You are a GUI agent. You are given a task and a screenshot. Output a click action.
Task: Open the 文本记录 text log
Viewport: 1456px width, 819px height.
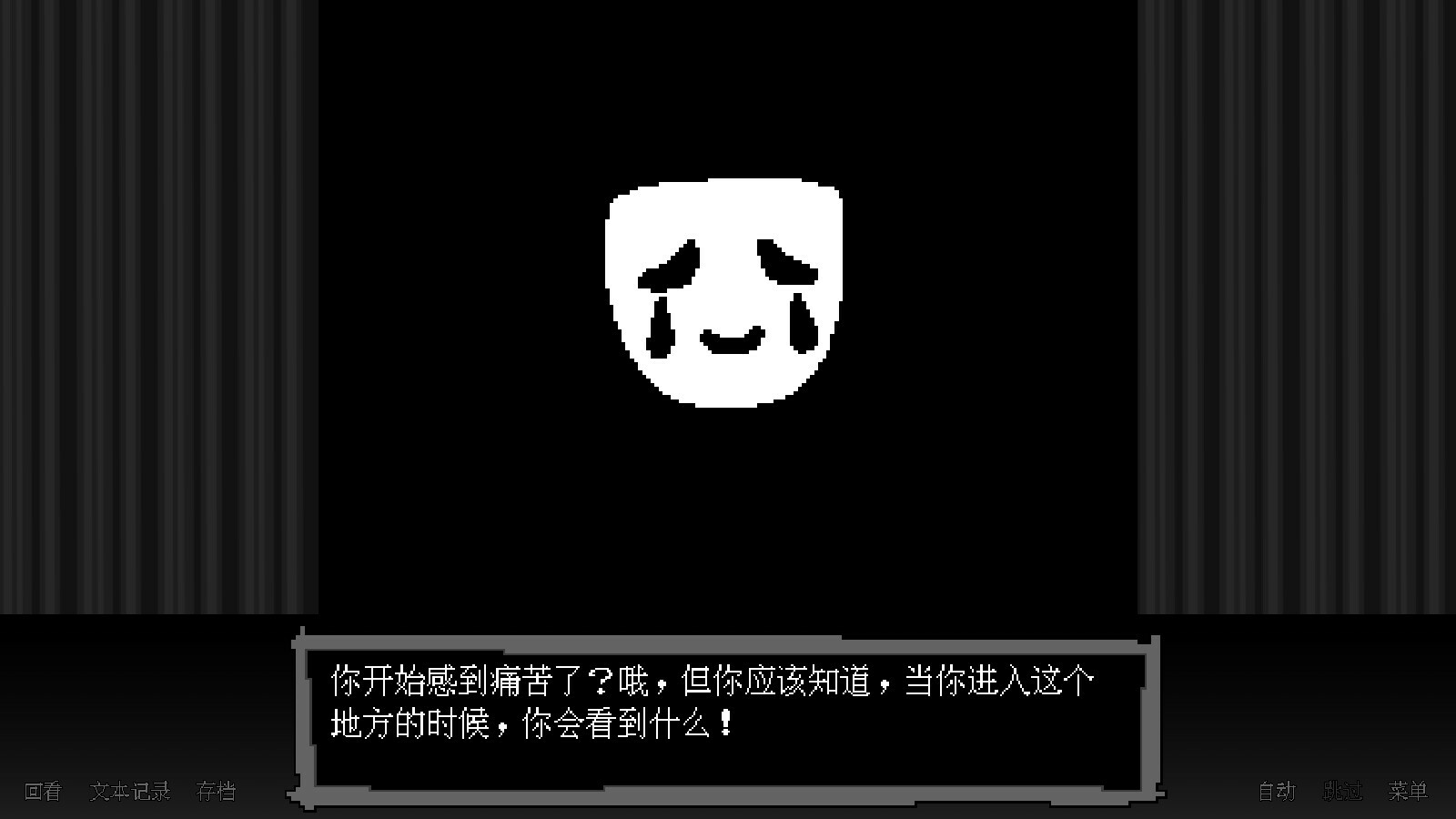tap(130, 792)
